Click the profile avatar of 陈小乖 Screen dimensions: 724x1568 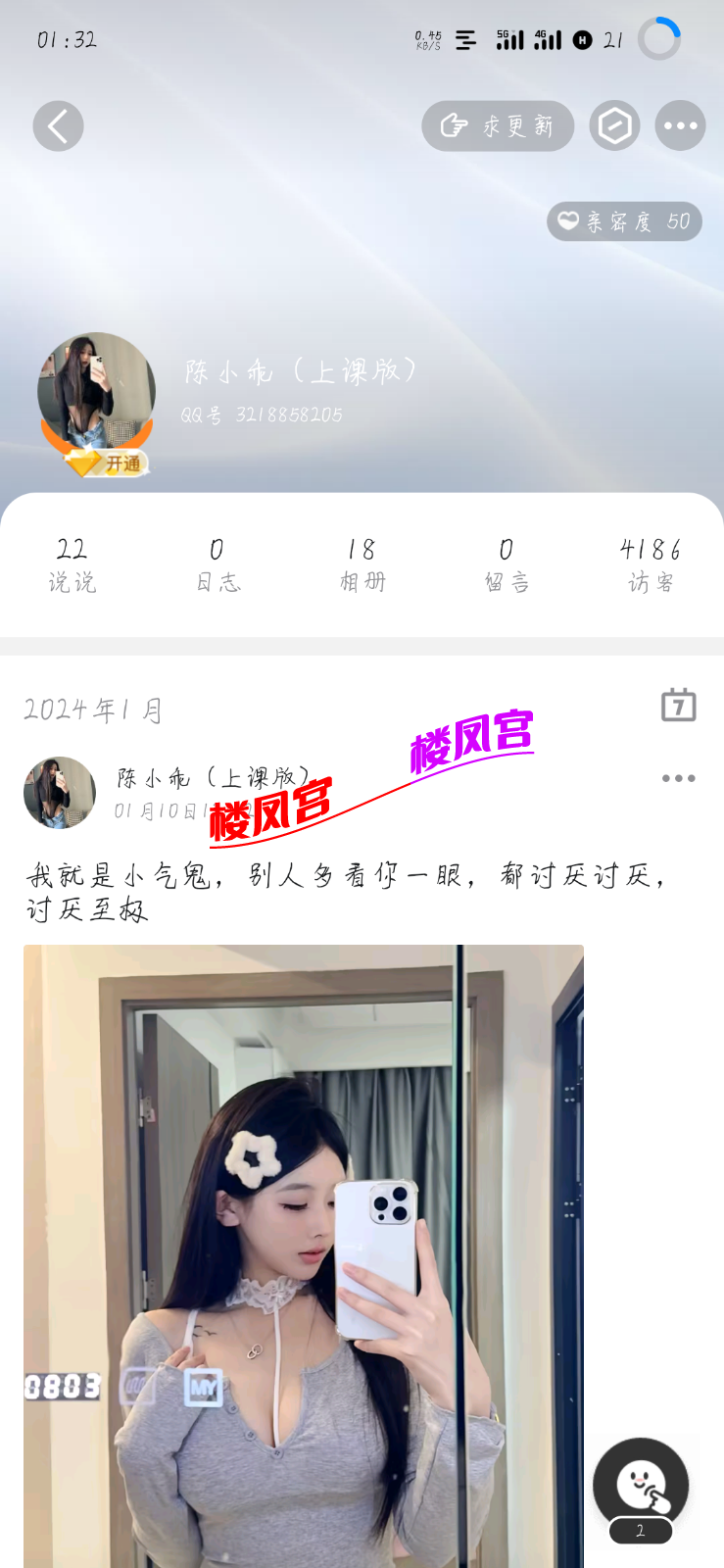pyautogui.click(x=95, y=390)
